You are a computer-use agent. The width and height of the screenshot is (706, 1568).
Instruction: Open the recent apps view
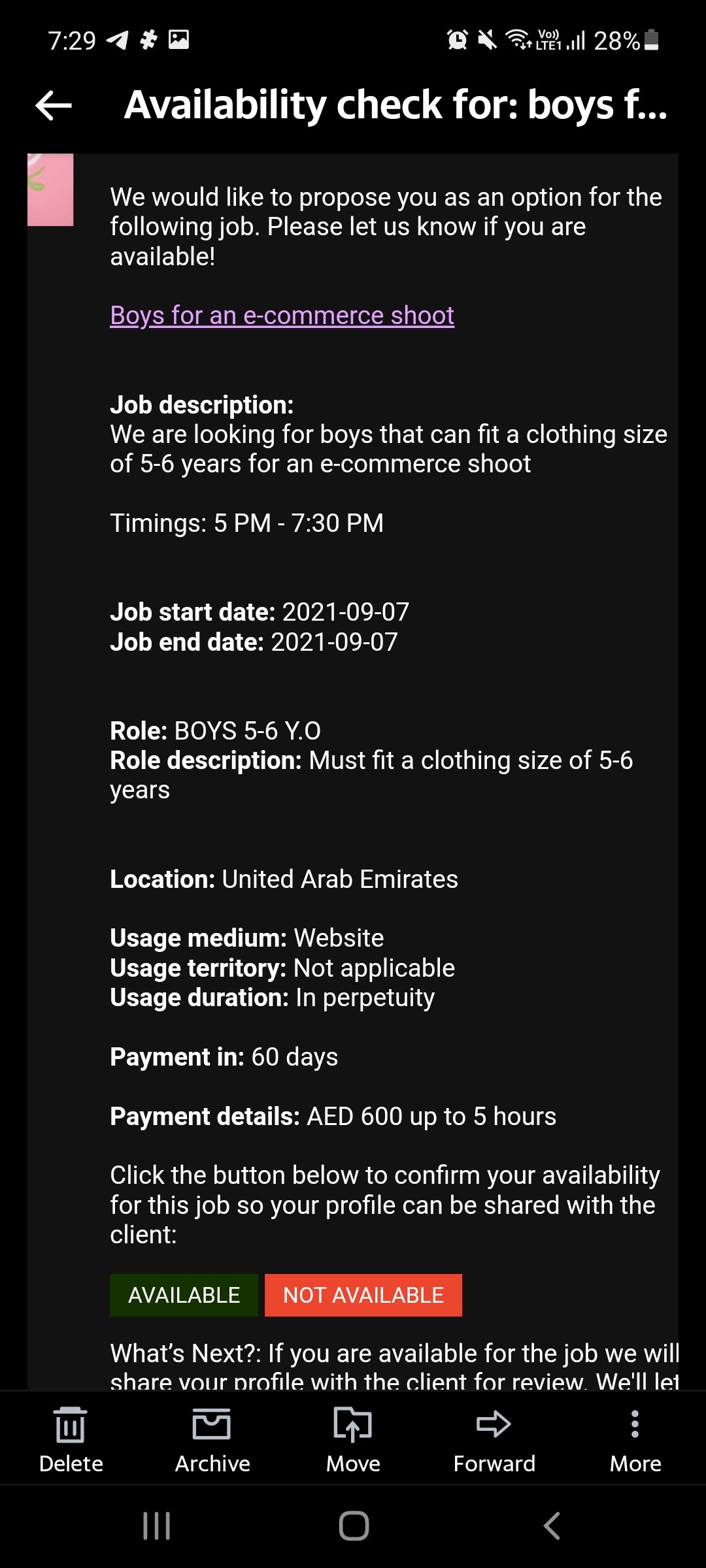click(x=157, y=1526)
